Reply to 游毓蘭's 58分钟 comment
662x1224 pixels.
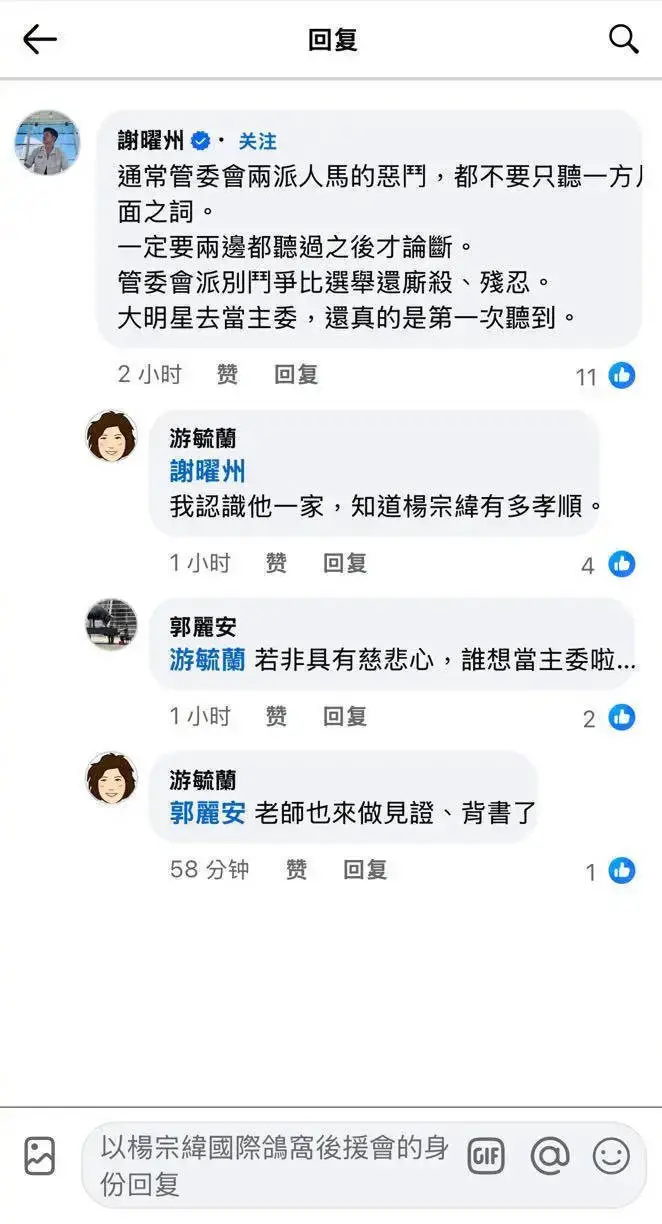[364, 870]
